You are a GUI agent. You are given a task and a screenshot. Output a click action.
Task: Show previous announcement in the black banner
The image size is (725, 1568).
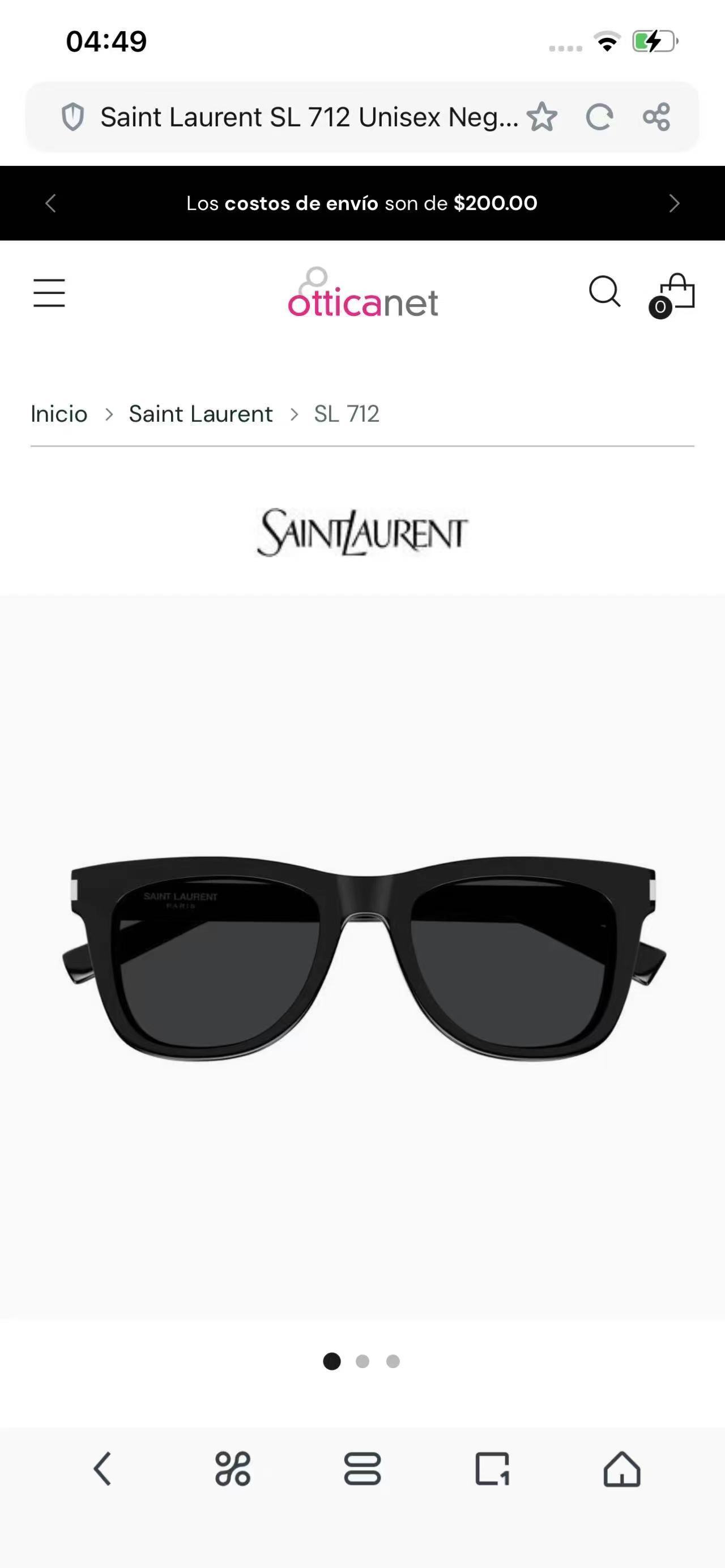(x=50, y=203)
